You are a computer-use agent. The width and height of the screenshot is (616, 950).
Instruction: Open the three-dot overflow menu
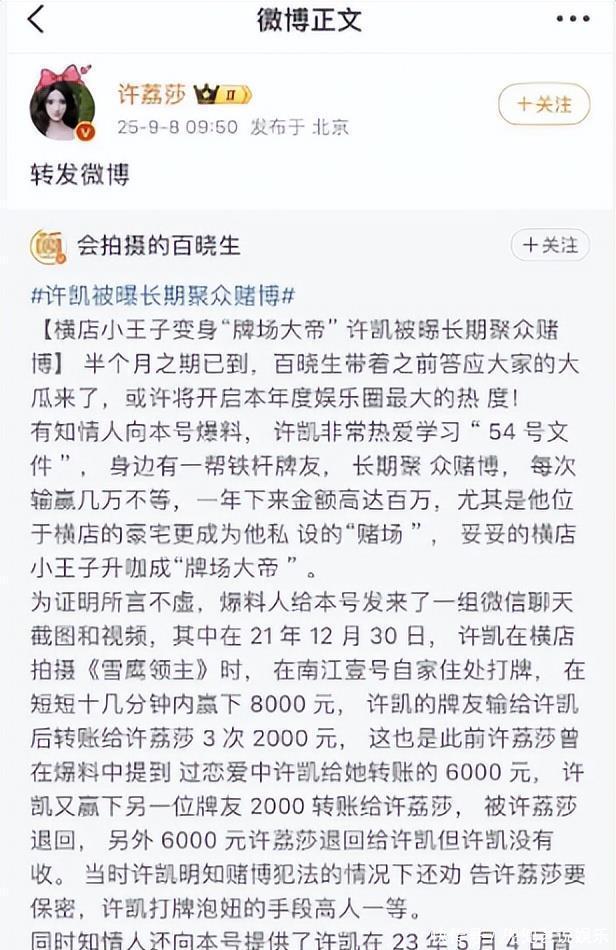(x=573, y=19)
